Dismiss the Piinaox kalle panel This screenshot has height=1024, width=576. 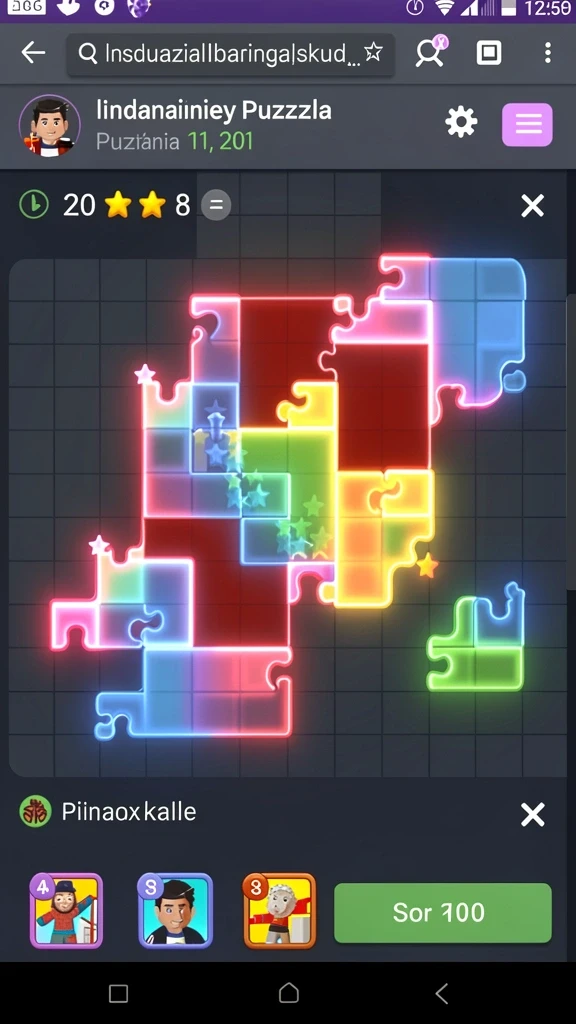[533, 814]
